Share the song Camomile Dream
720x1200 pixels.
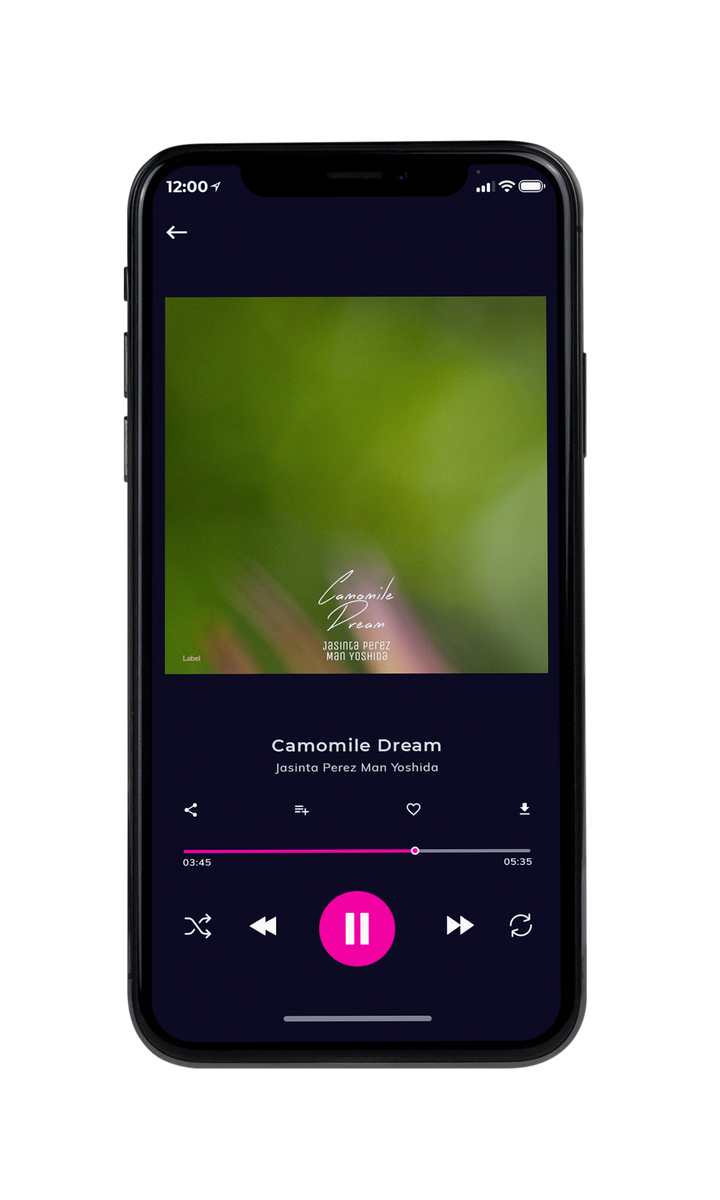(191, 810)
